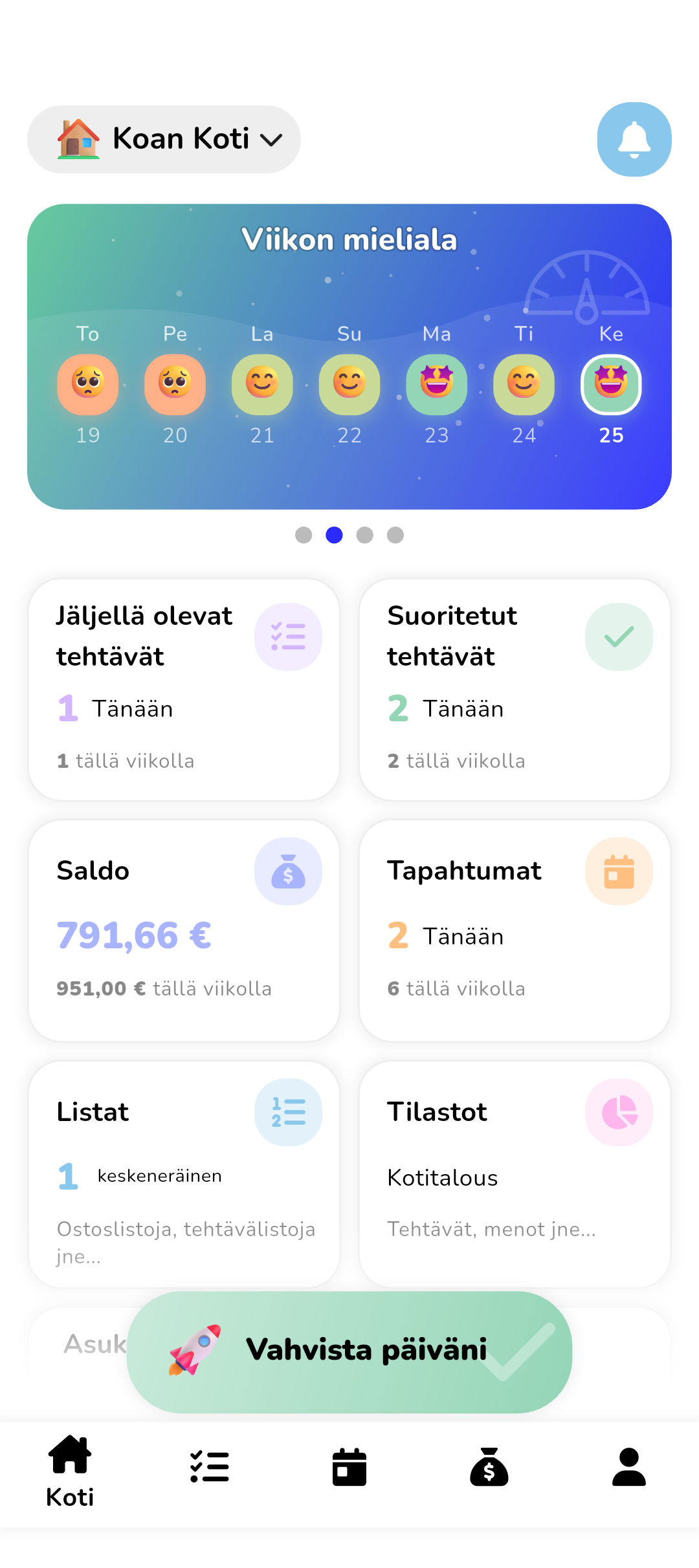Open the lists icon in bottom navigation
The width and height of the screenshot is (699, 1568).
(209, 1465)
